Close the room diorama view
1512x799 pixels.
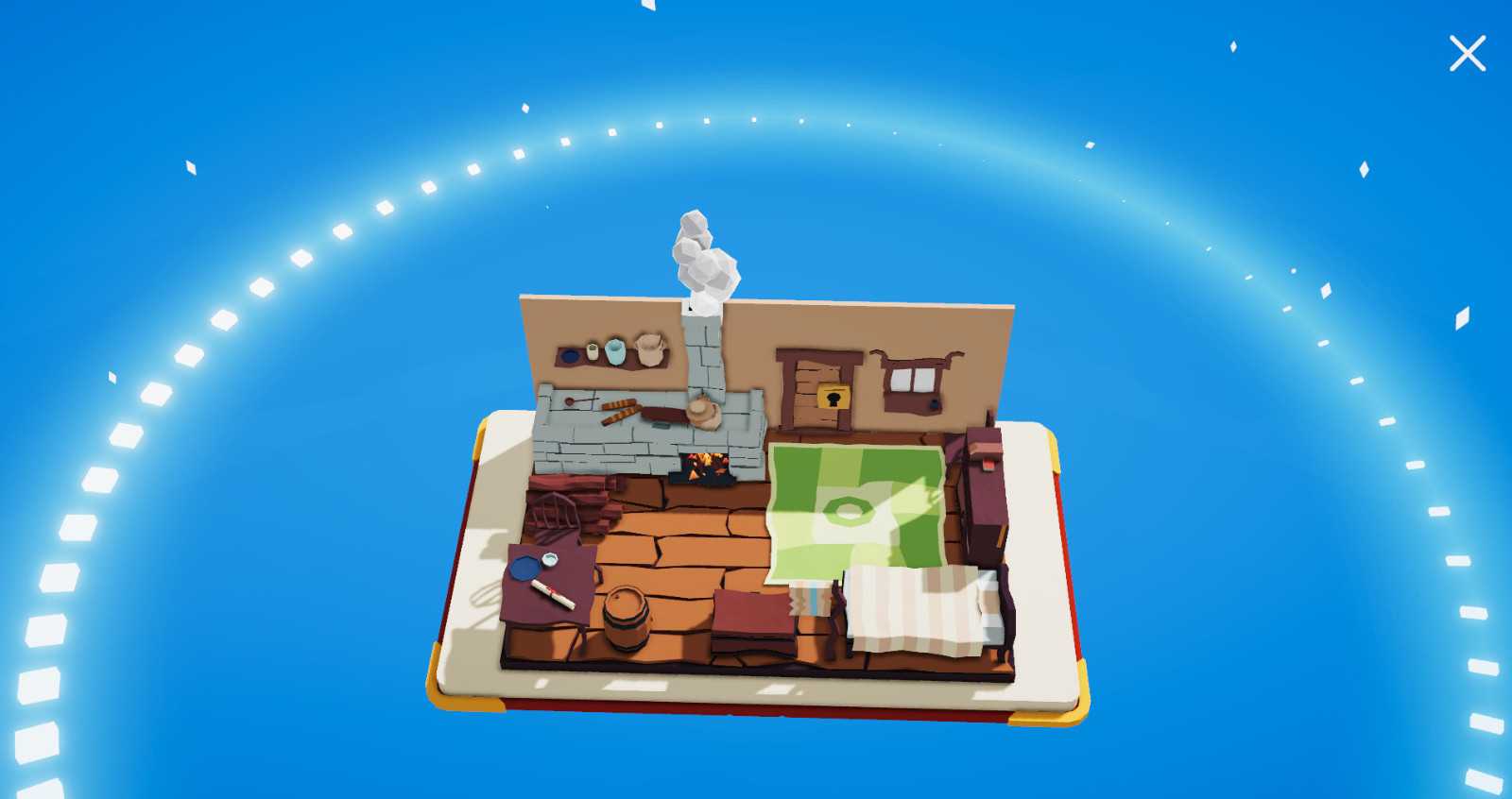(x=1467, y=54)
